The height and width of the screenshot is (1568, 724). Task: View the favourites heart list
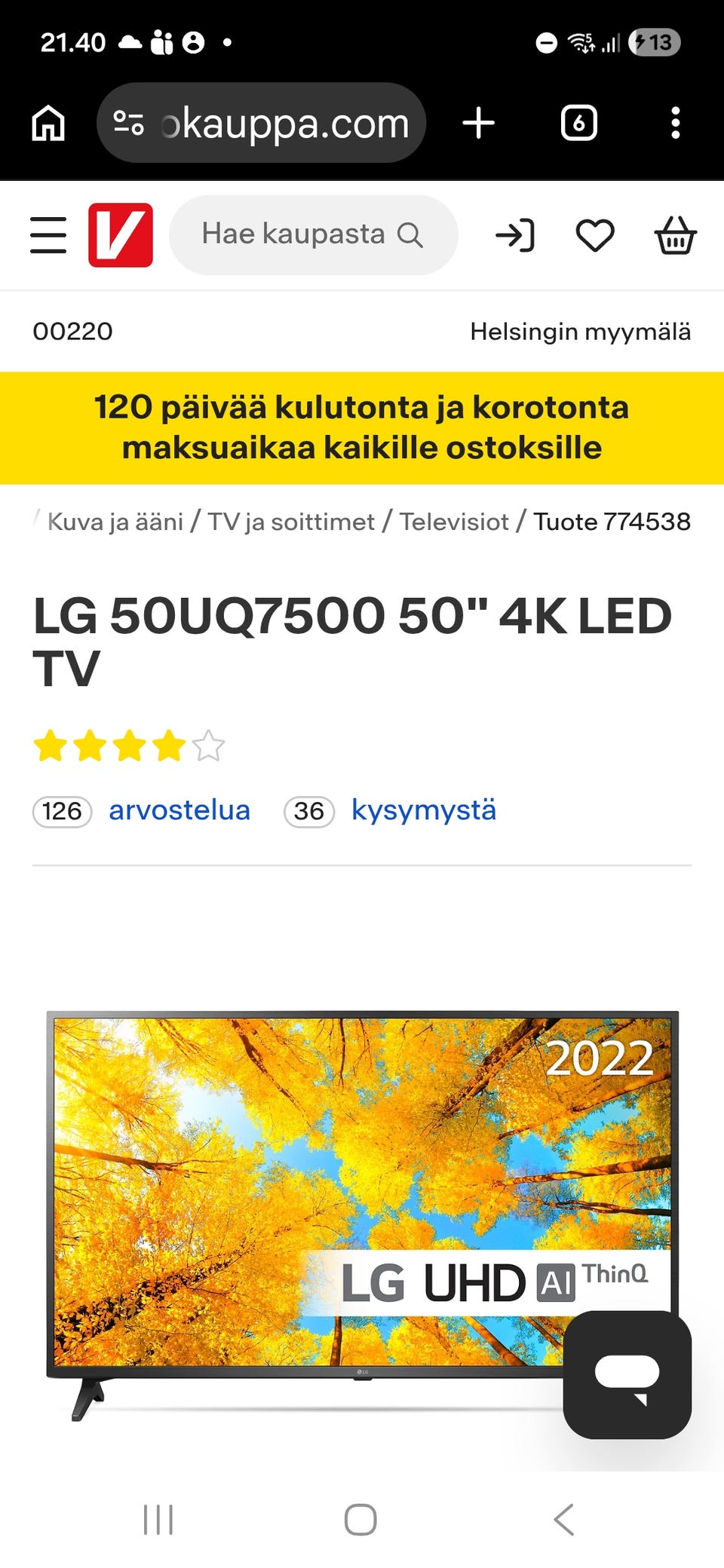[x=595, y=235]
